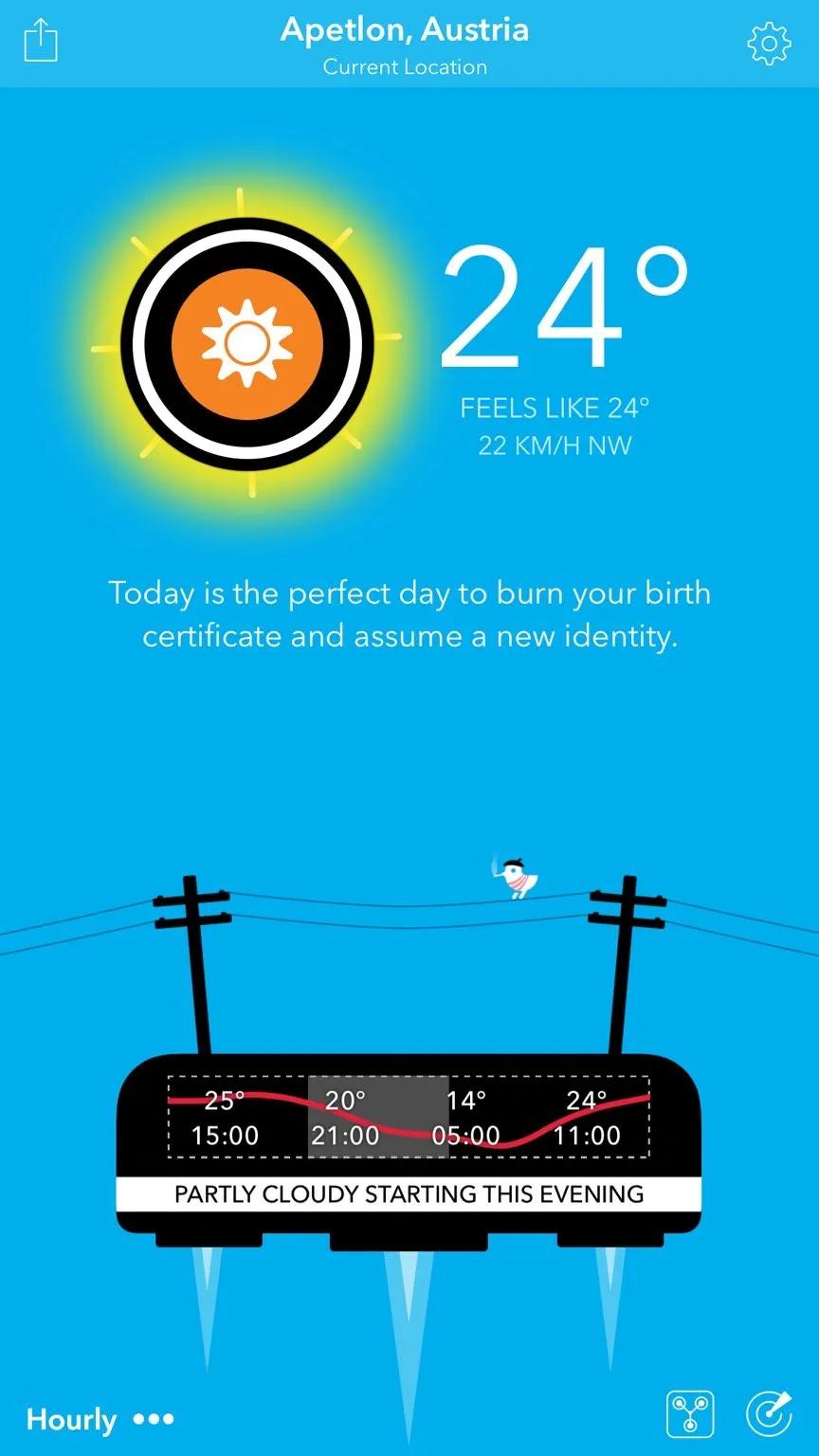Viewport: 819px width, 1456px height.
Task: Share the current weather
Action: click(41, 43)
